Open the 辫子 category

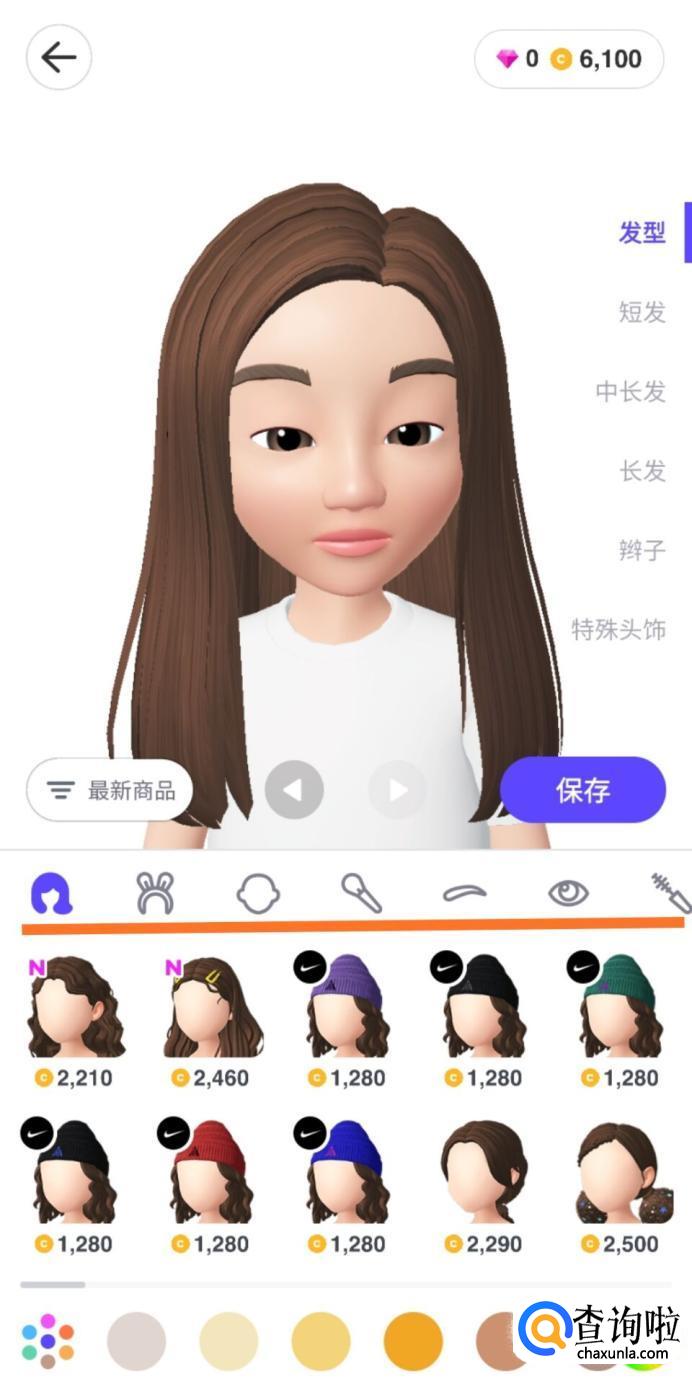coord(641,550)
